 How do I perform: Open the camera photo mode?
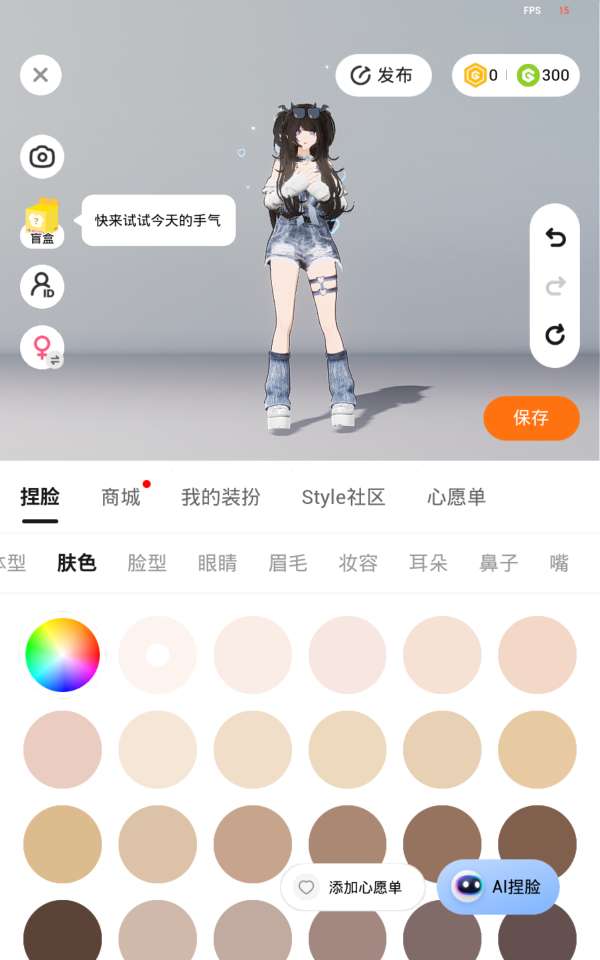click(42, 157)
